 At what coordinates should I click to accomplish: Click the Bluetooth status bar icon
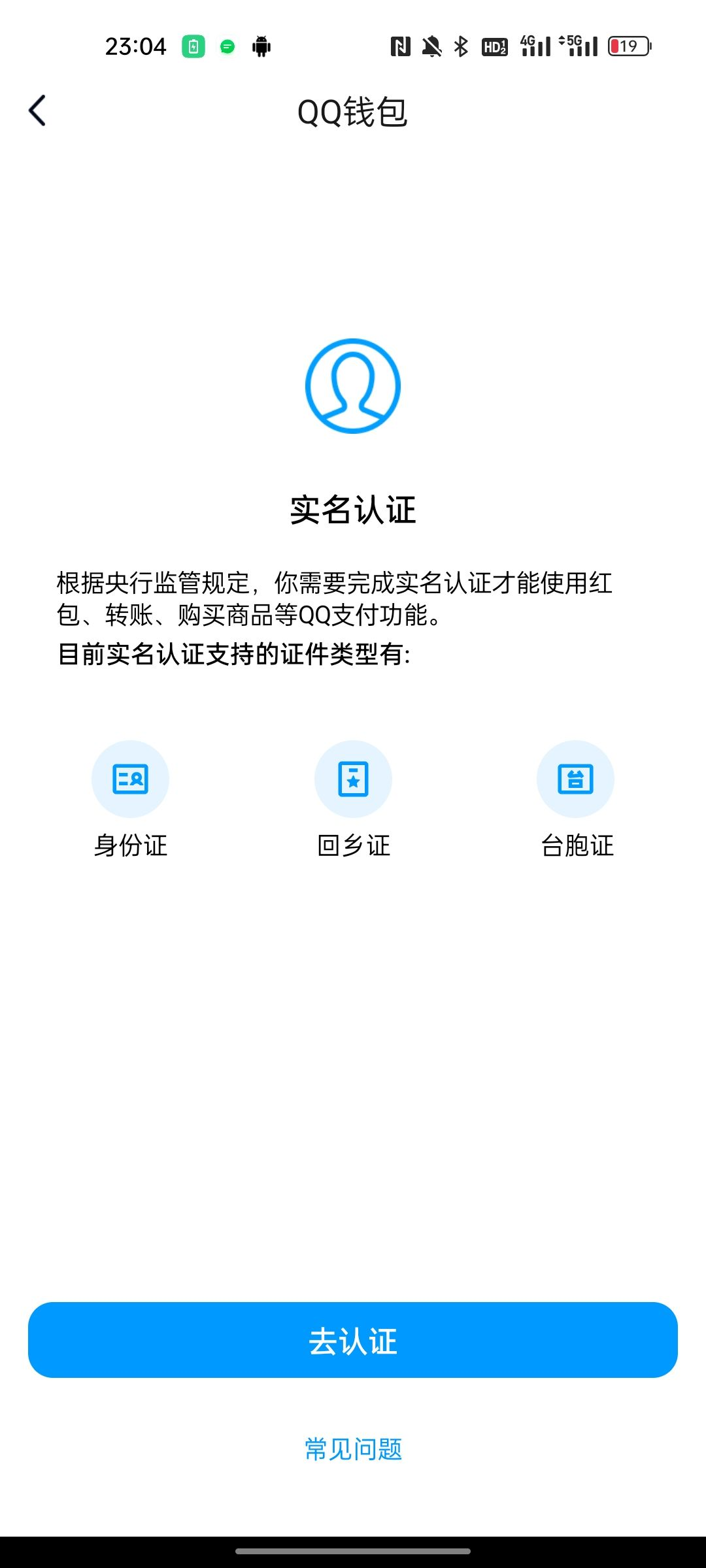coord(460,46)
